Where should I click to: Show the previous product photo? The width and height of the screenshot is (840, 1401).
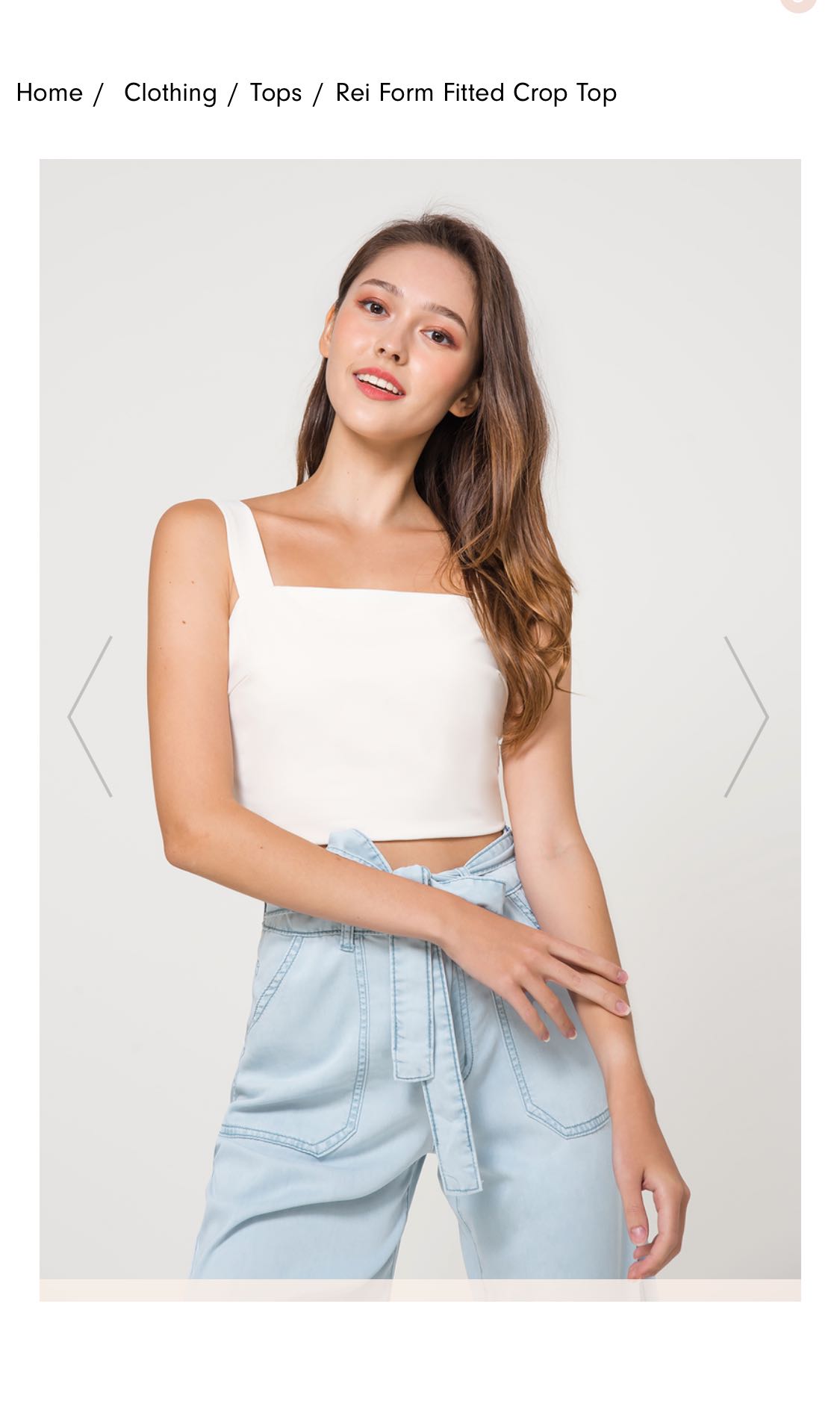coord(90,716)
